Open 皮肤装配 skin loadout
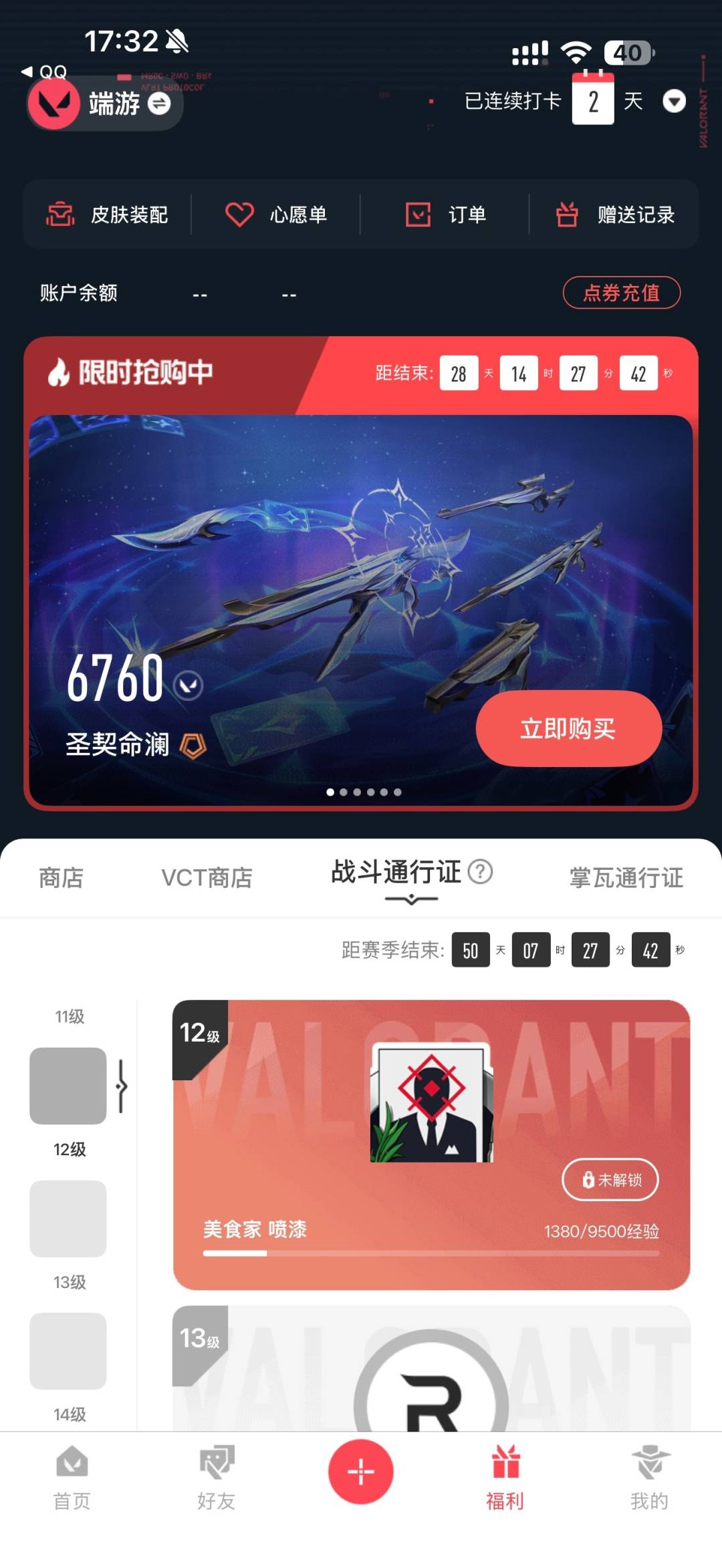Viewport: 722px width, 1568px height. coord(107,214)
